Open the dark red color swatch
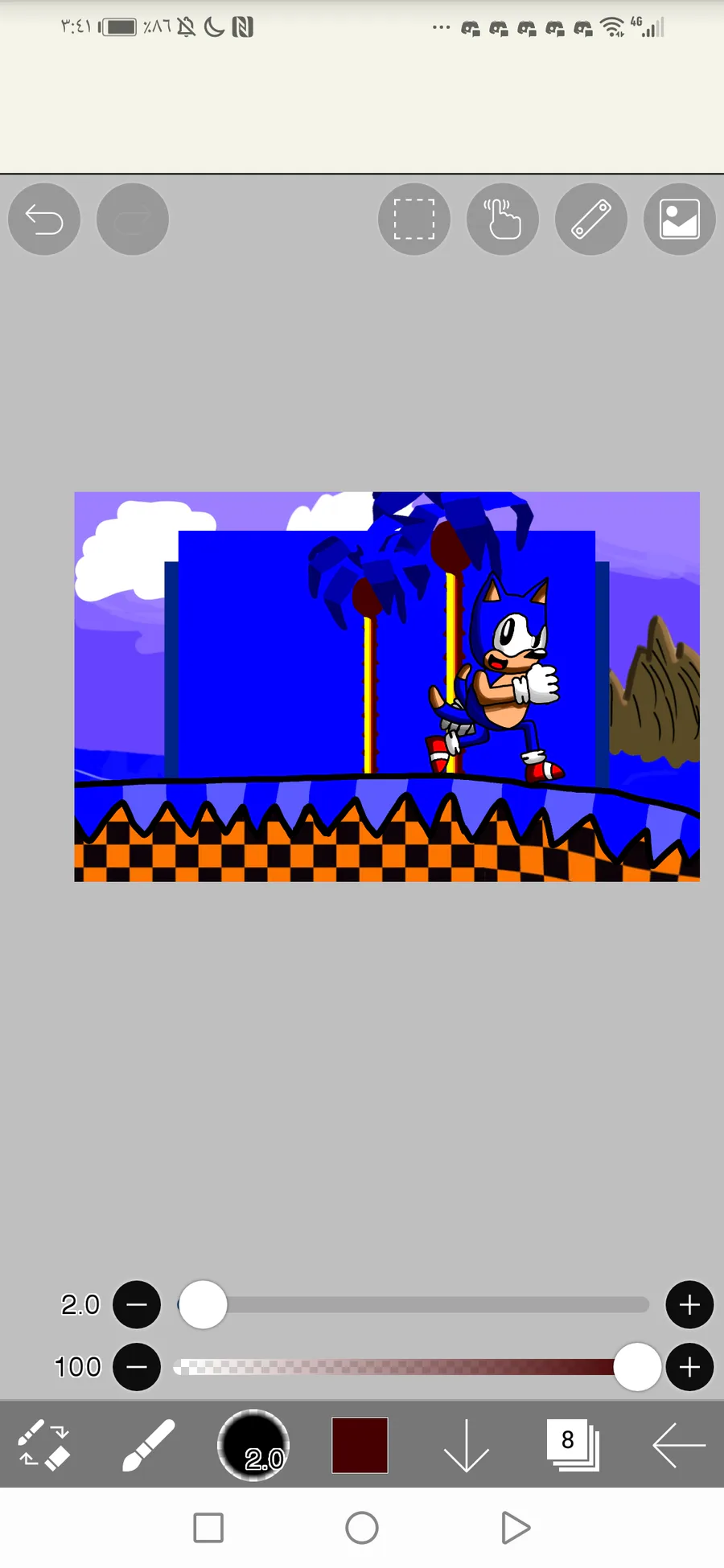The image size is (724, 1568). tap(360, 1445)
